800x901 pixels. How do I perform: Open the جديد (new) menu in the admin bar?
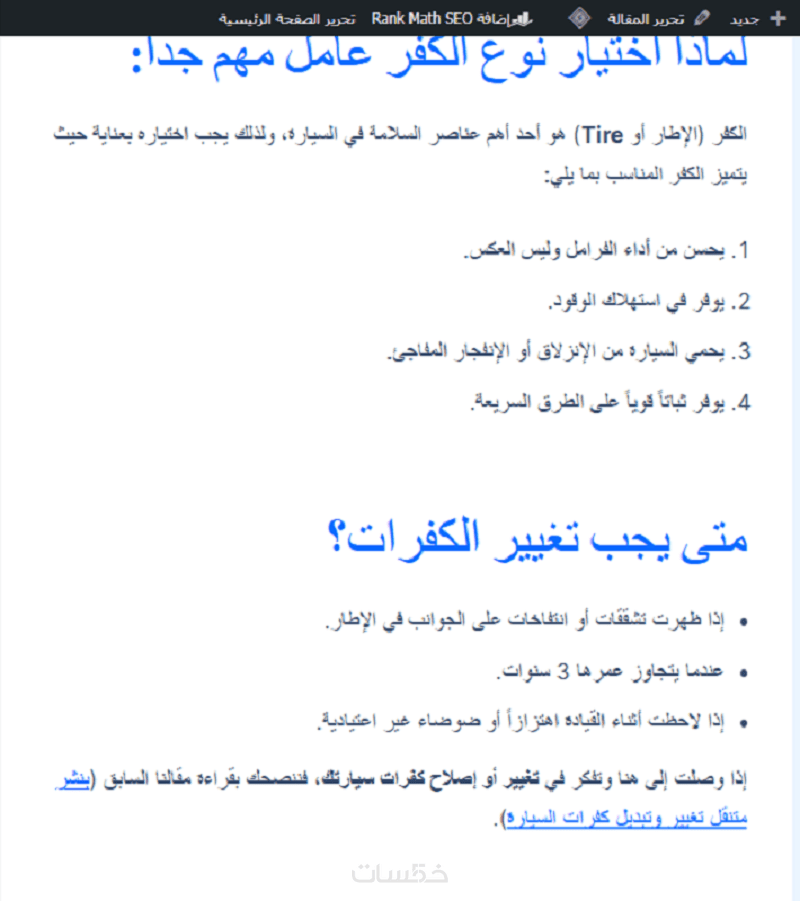(x=761, y=18)
